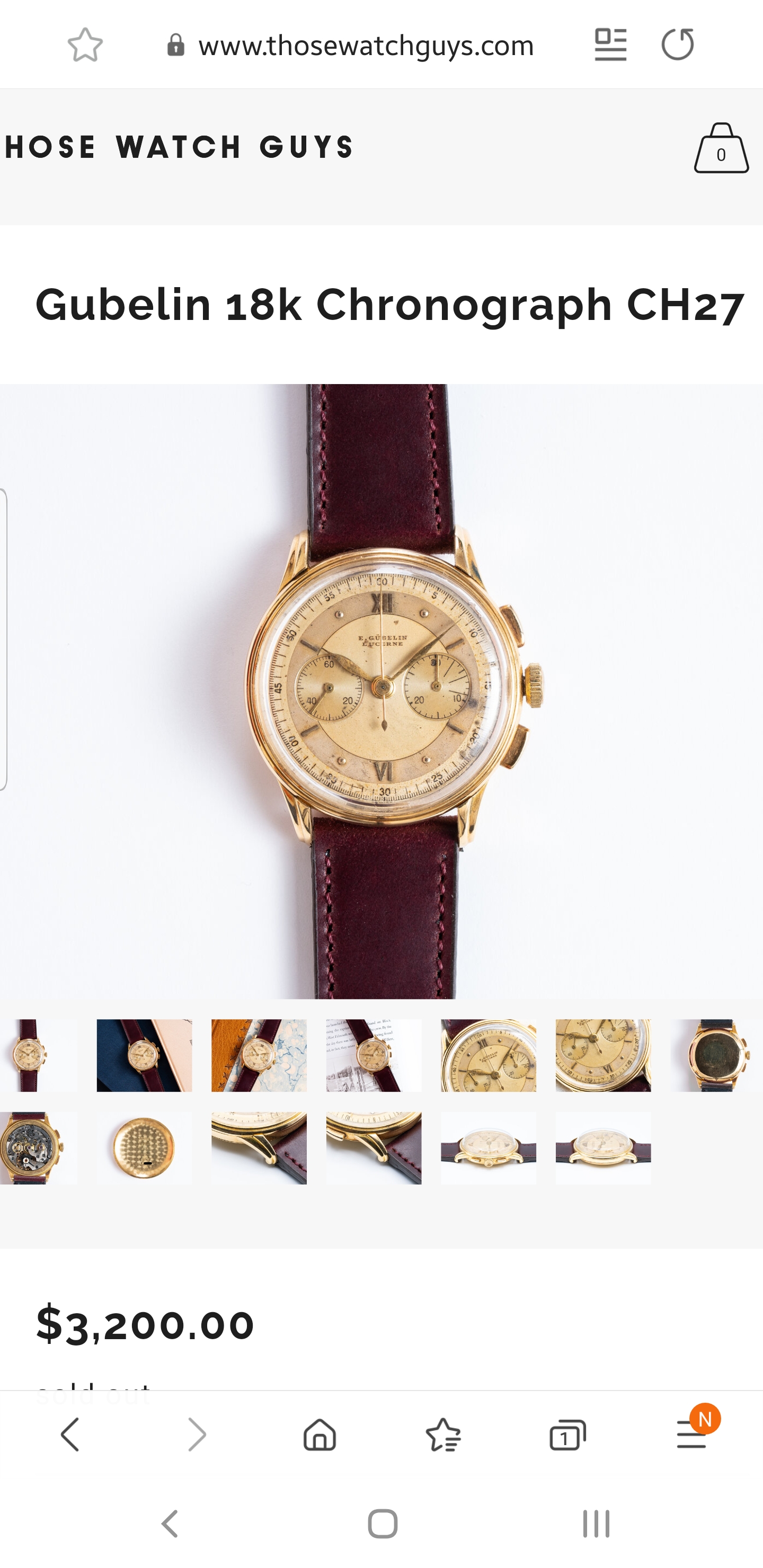Select the close-up dial thumbnail
The width and height of the screenshot is (763, 1568).
point(489,1055)
